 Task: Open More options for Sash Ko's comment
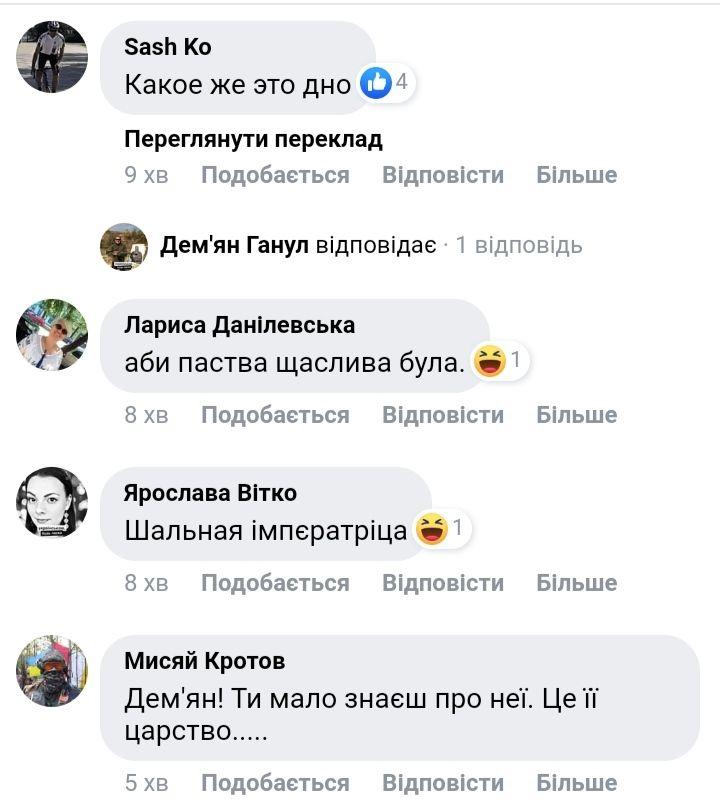point(576,175)
